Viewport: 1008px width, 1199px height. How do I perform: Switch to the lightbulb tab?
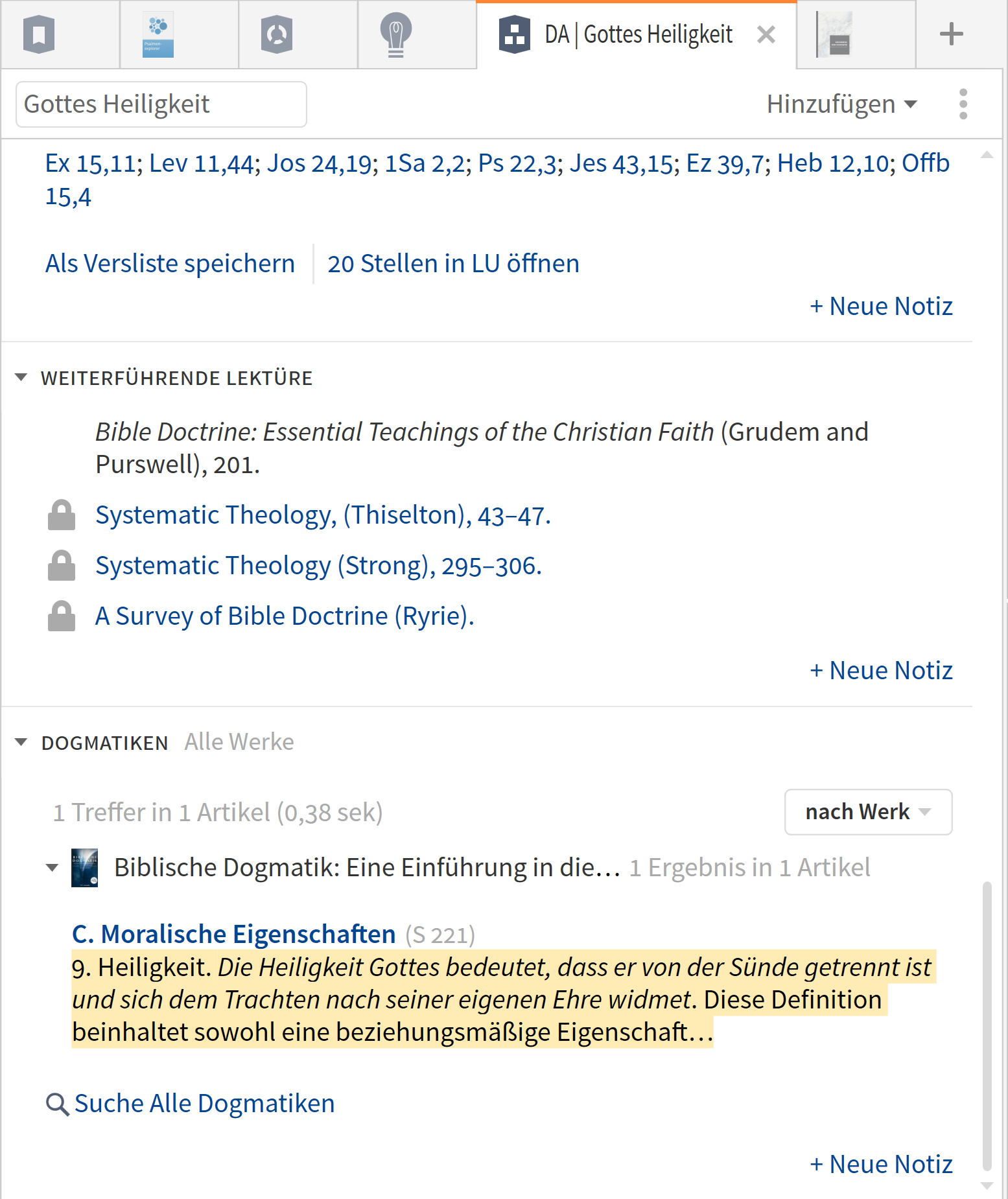pyautogui.click(x=395, y=34)
